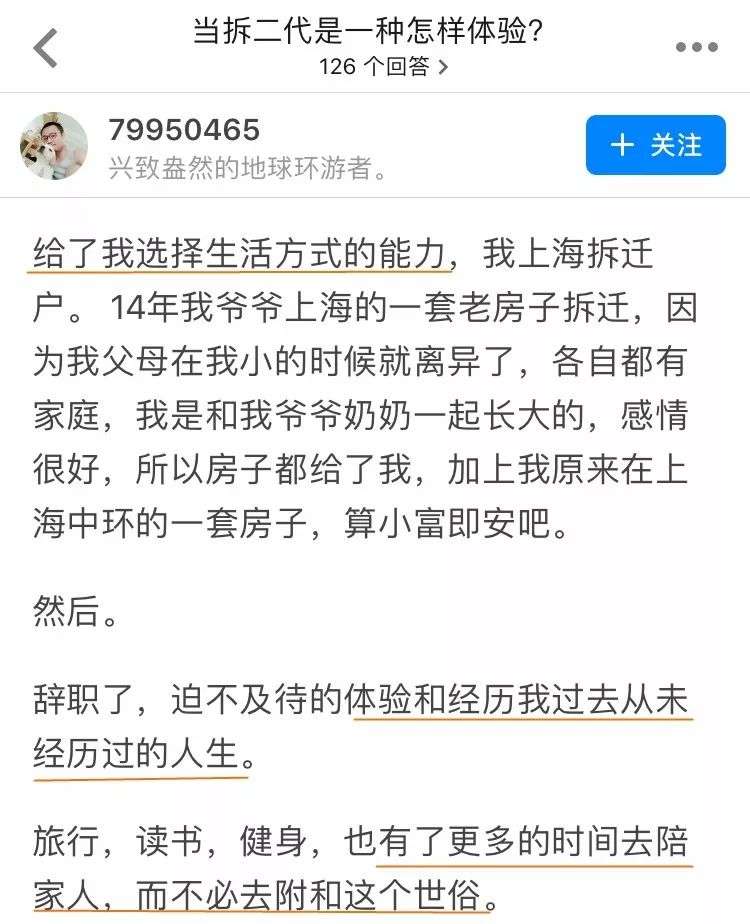View all 126 个回答
This screenshot has height=924, width=750.
[383, 67]
